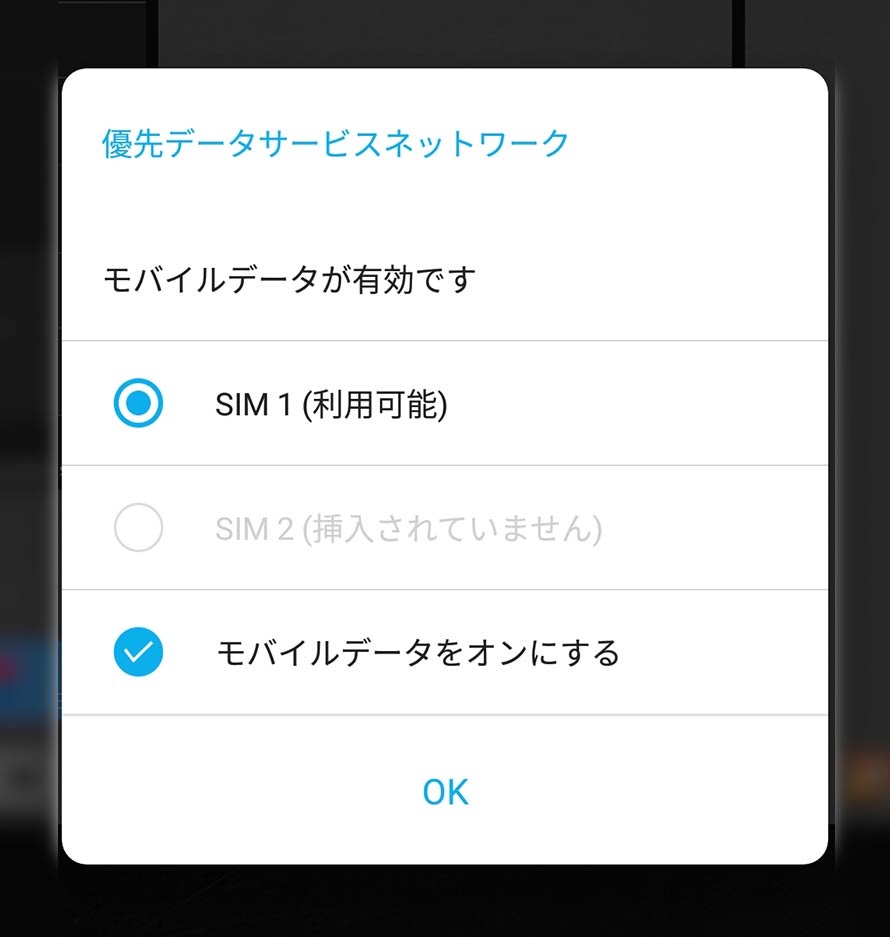Select the SIM 1 (利用可能) radio option

pos(138,404)
